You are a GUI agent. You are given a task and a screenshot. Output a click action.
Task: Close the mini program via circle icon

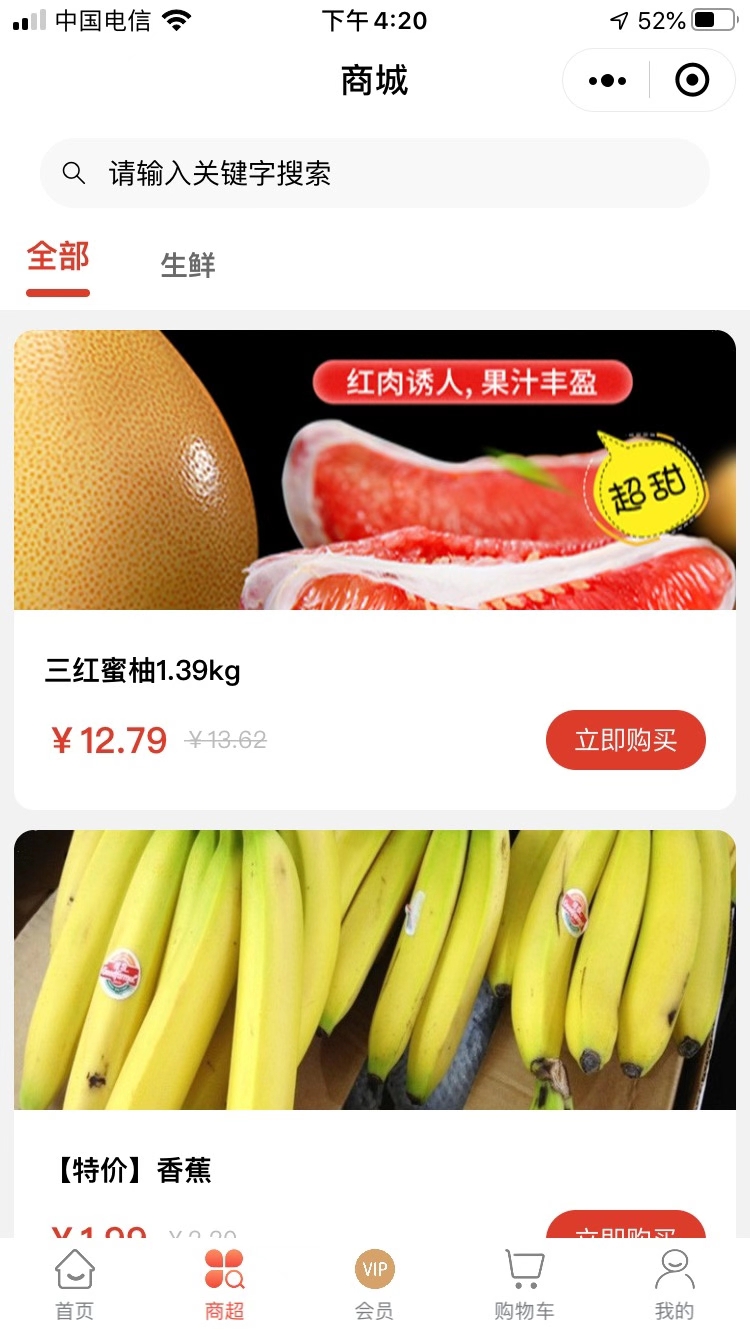(x=692, y=81)
